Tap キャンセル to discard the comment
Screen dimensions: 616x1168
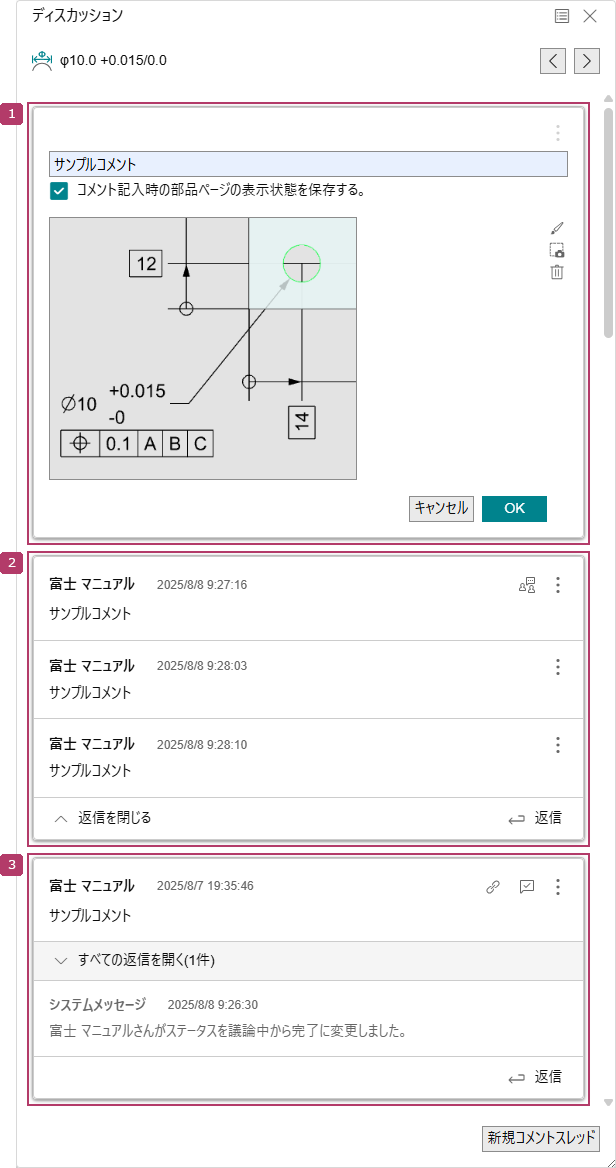click(x=441, y=508)
